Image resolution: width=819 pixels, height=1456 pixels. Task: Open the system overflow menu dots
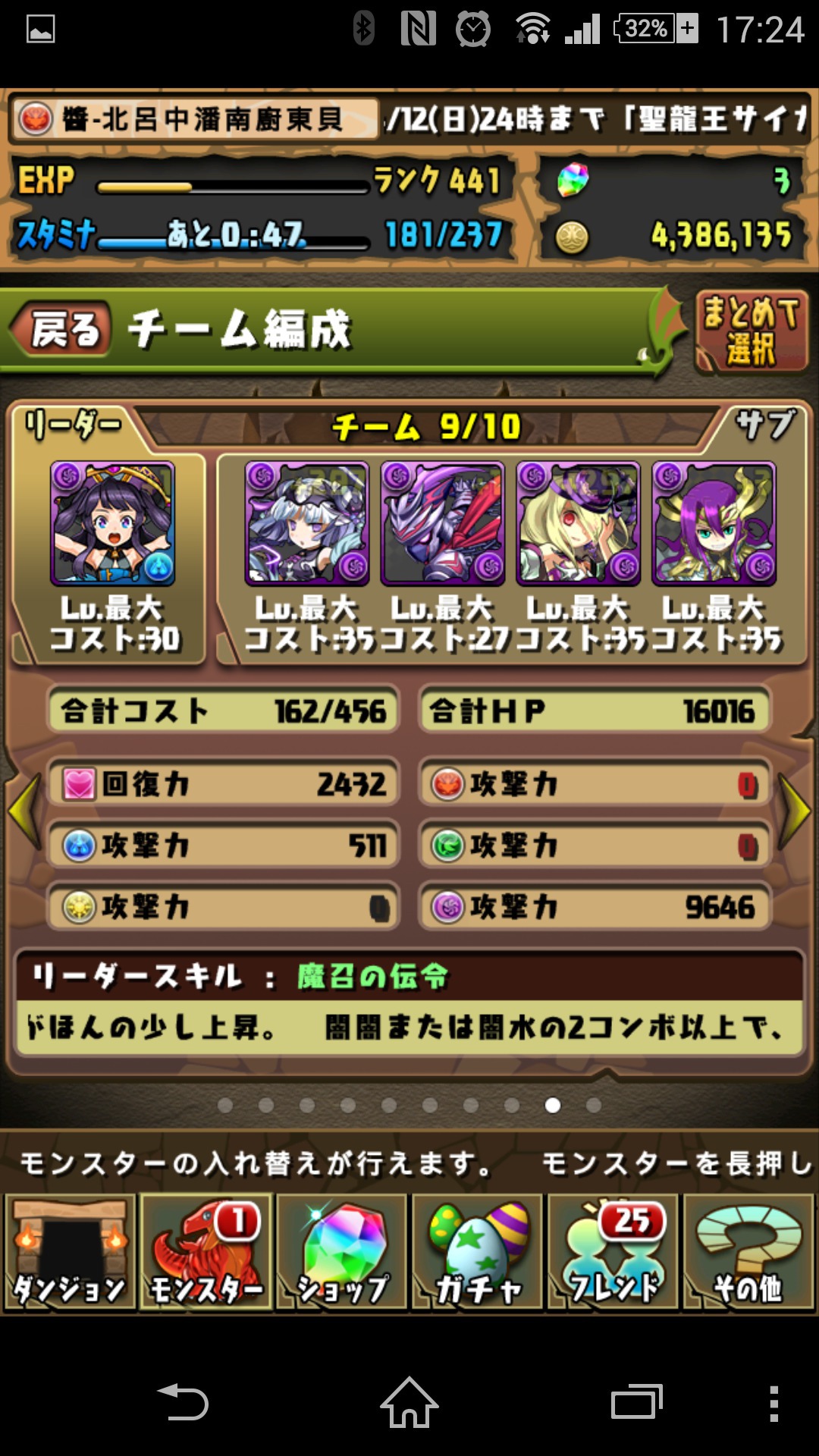[x=773, y=1403]
